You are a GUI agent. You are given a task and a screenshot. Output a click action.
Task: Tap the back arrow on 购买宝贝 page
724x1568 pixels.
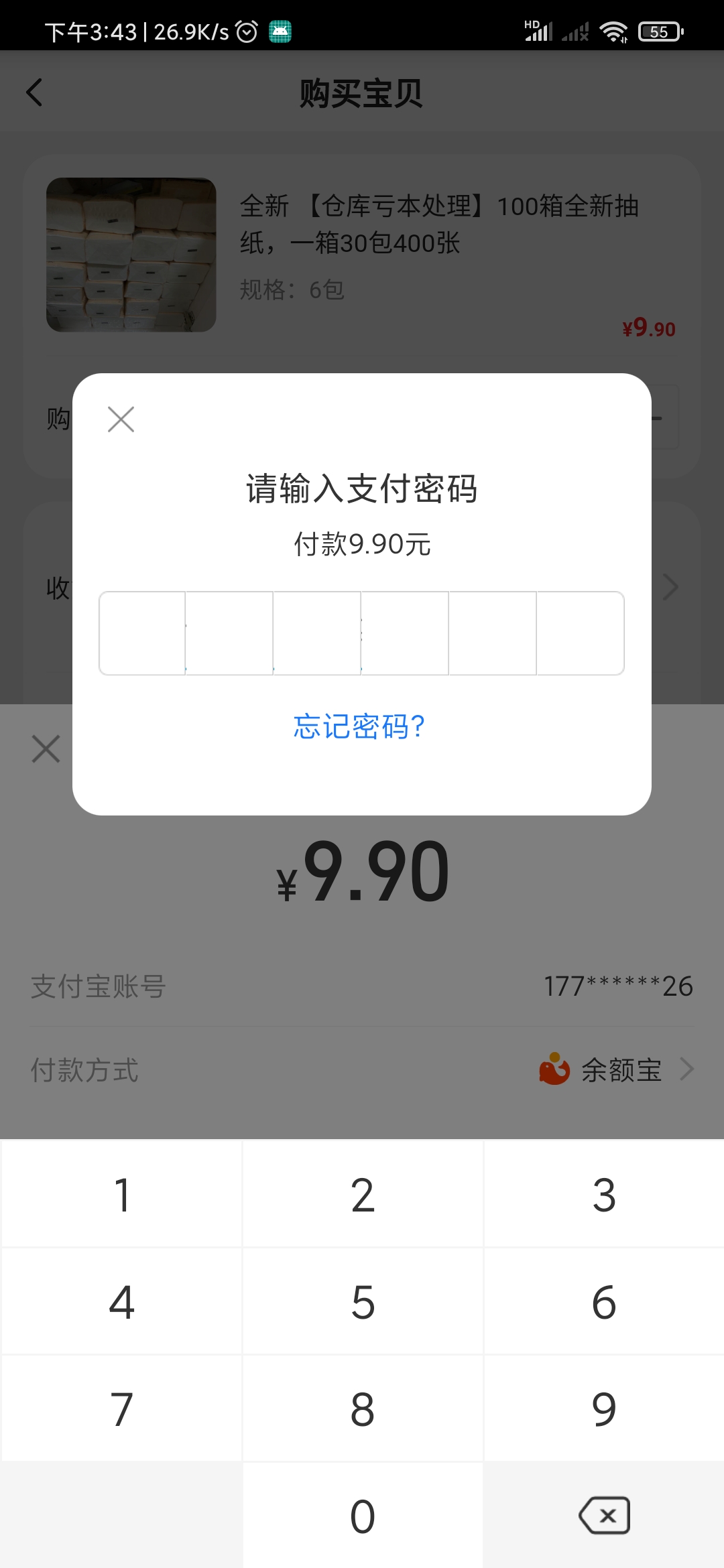35,92
